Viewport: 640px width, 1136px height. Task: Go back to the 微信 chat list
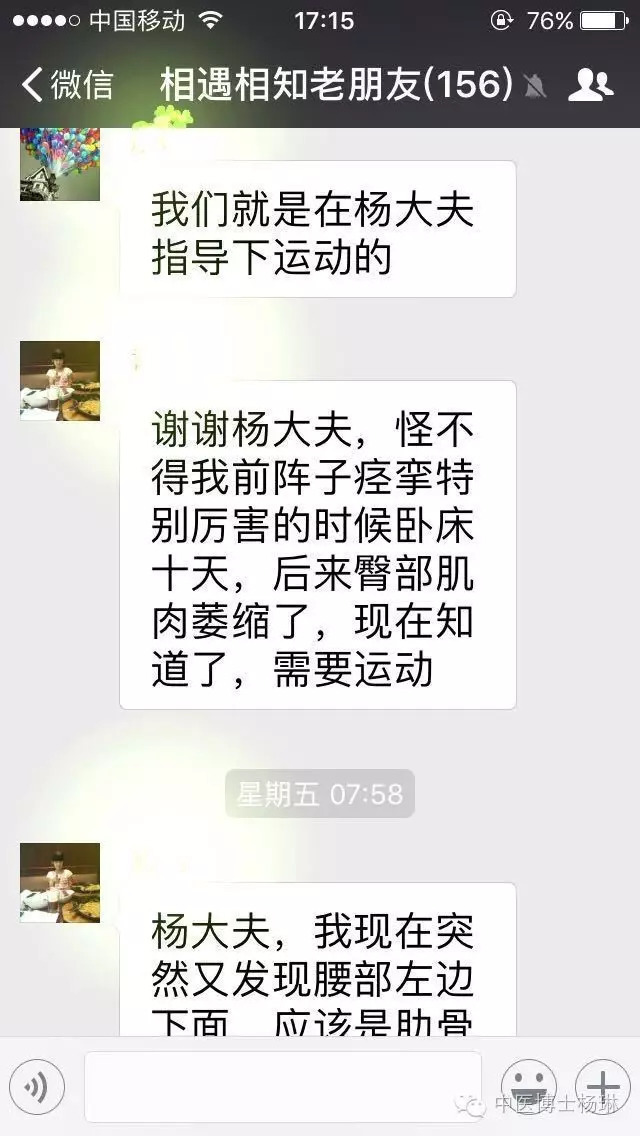(66, 85)
